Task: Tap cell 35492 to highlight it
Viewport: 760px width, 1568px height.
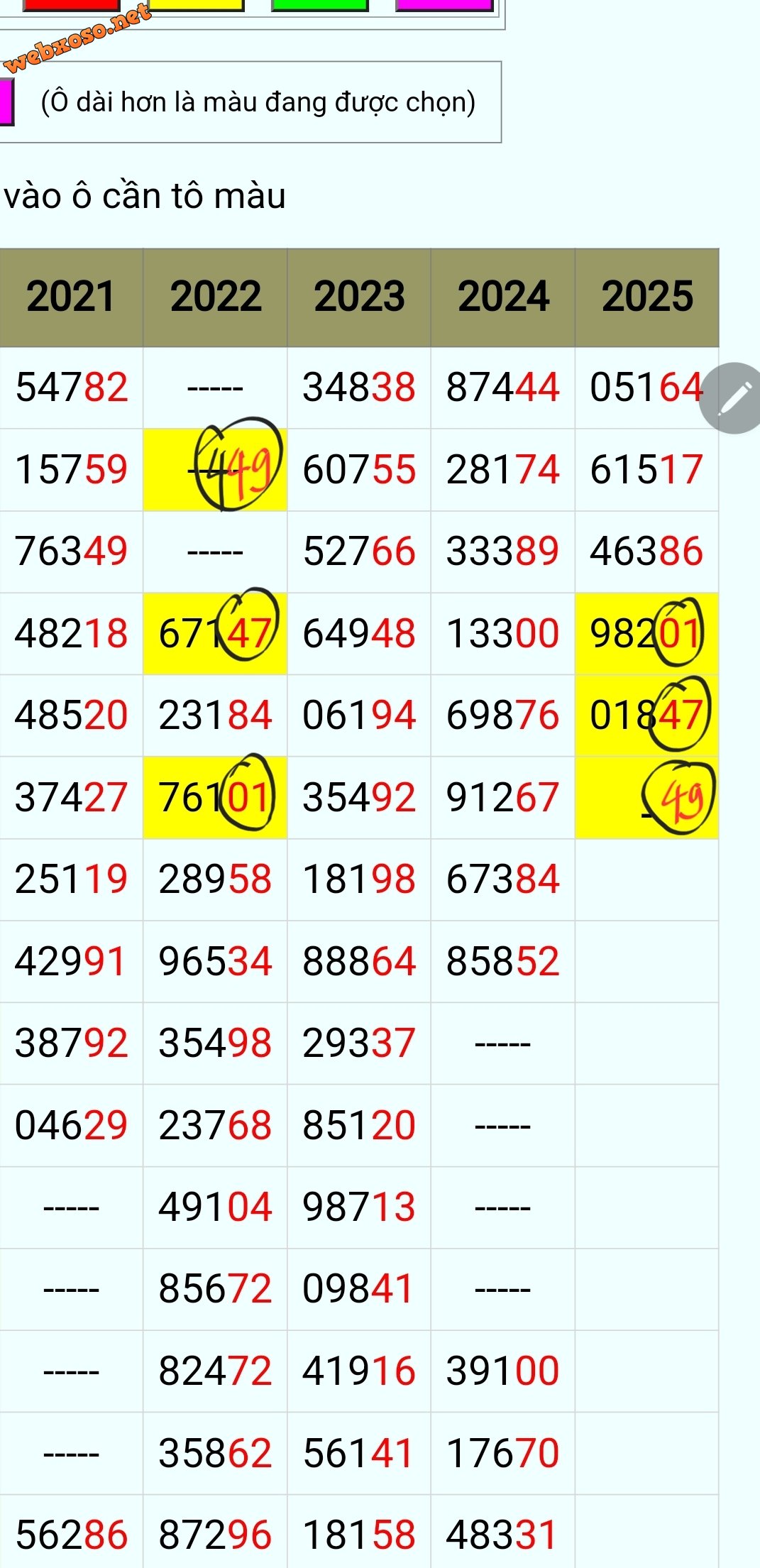Action: 358,797
